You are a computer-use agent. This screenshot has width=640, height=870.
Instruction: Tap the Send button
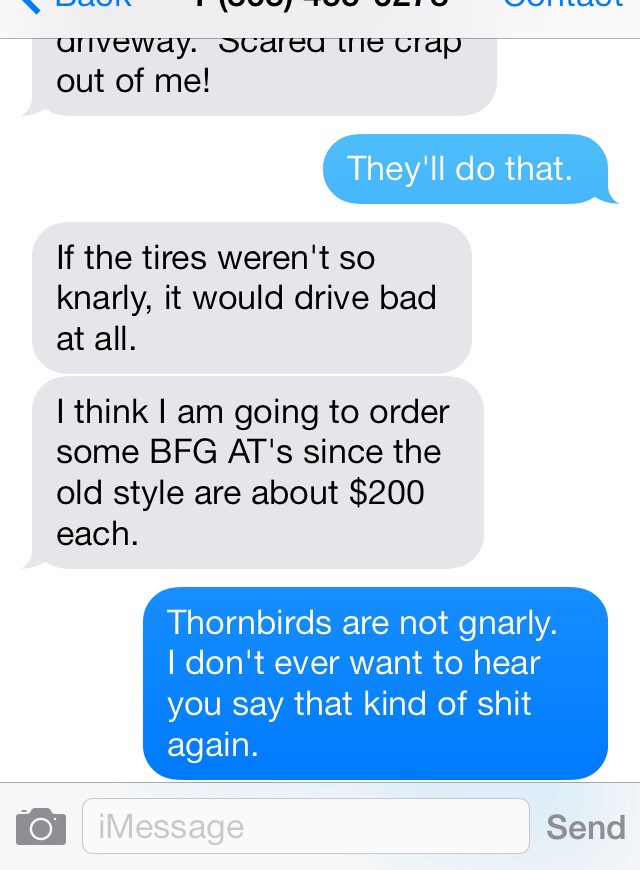585,827
